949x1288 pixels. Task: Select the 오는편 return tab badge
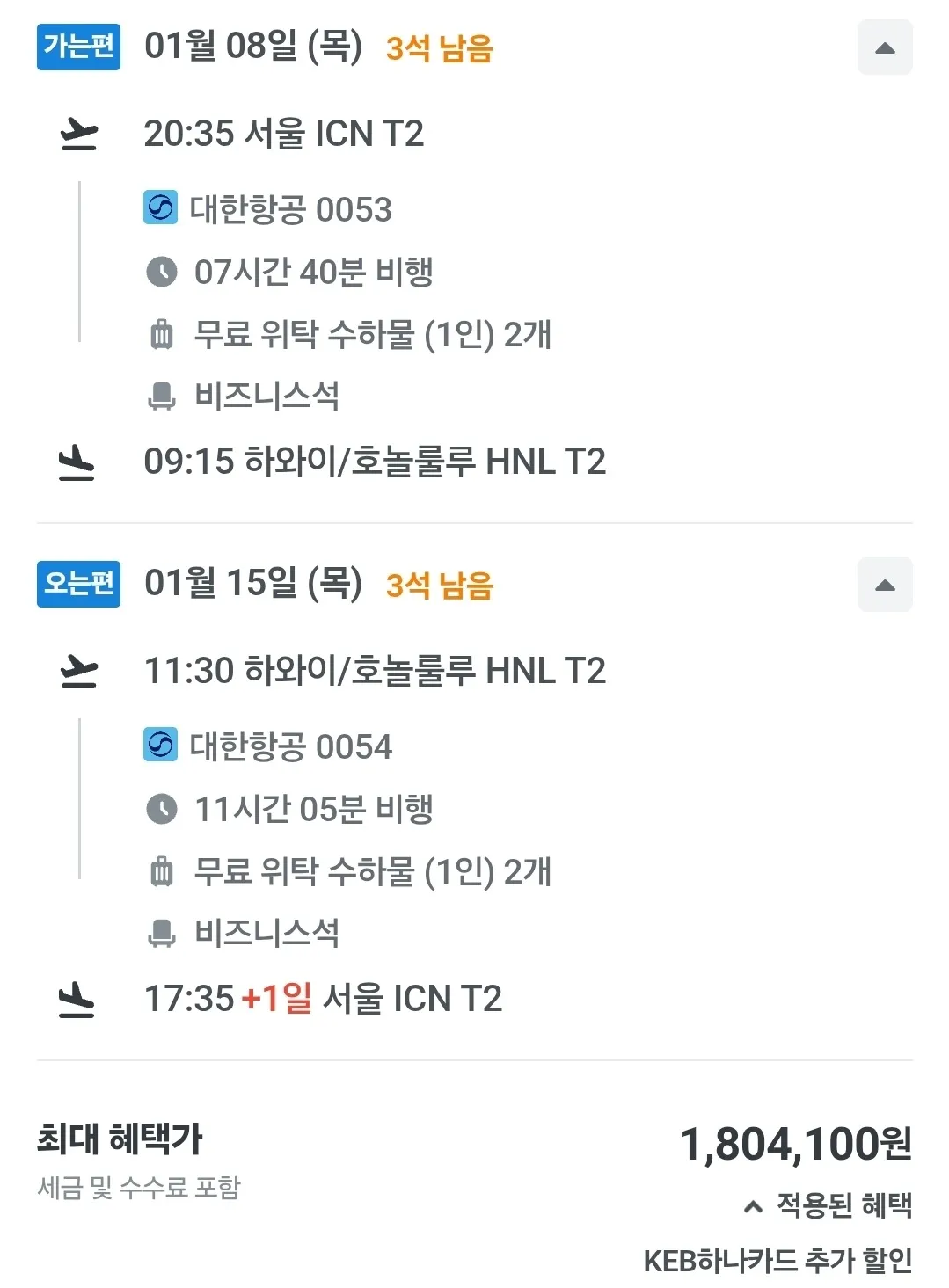77,585
